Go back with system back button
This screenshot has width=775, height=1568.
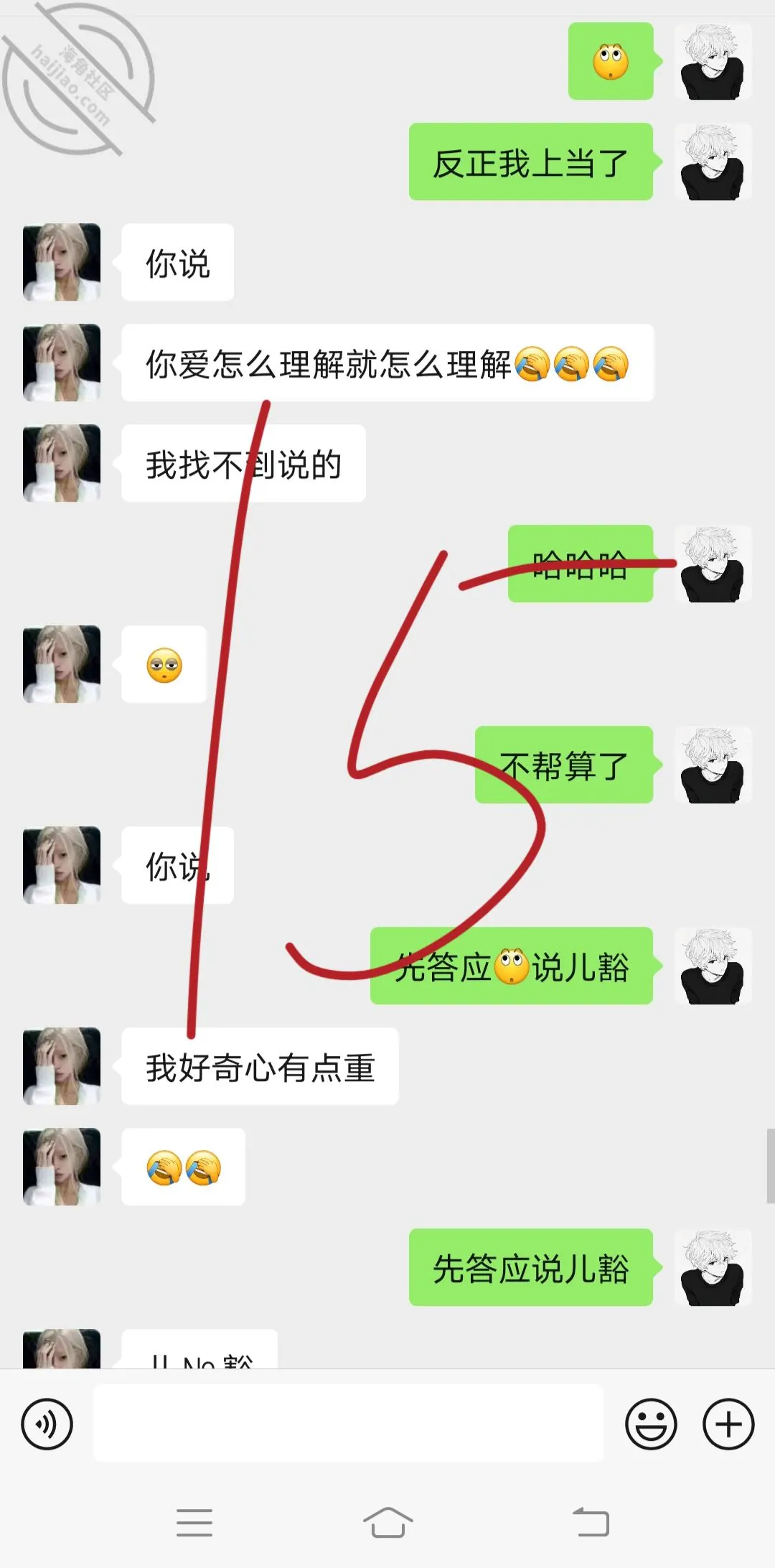point(591,1521)
